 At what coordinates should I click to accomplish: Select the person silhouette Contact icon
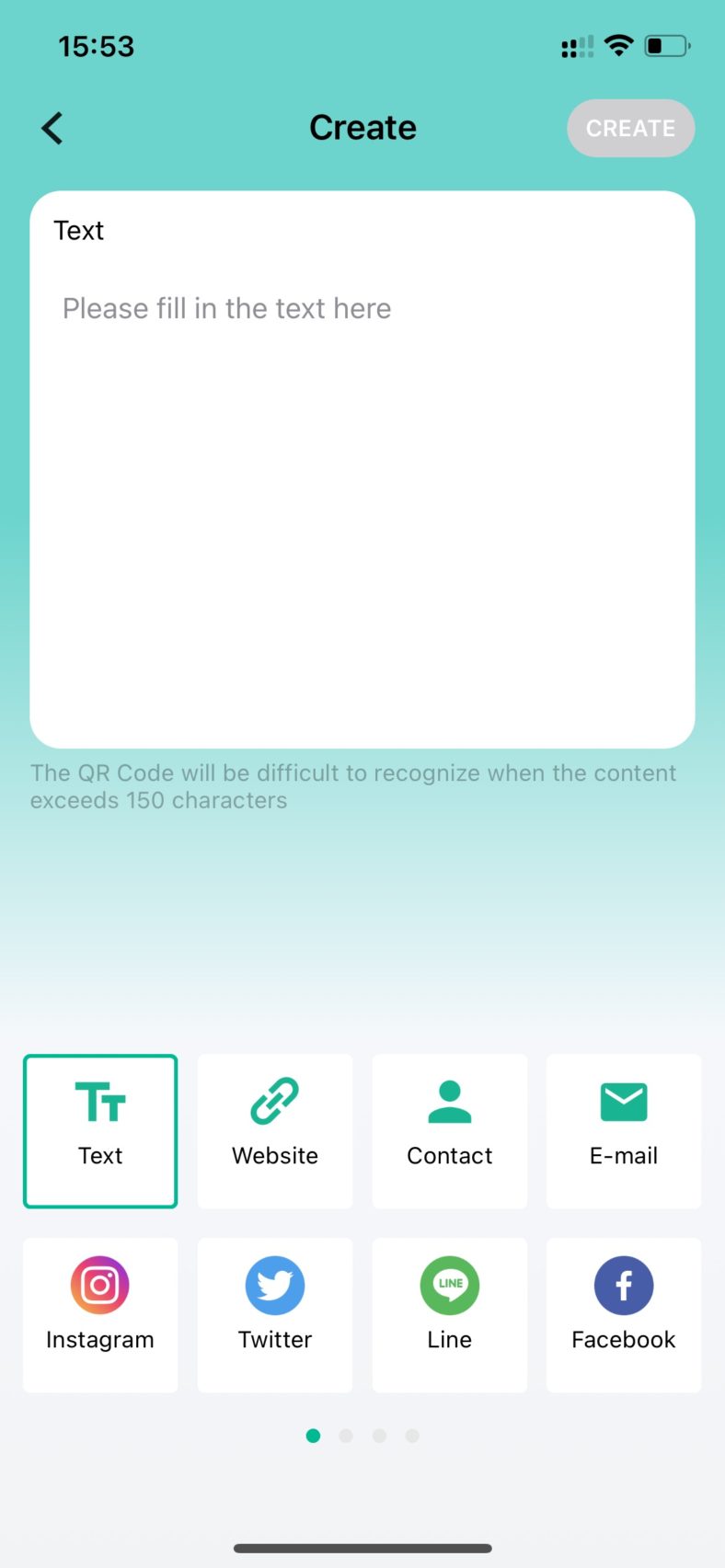[x=449, y=1101]
